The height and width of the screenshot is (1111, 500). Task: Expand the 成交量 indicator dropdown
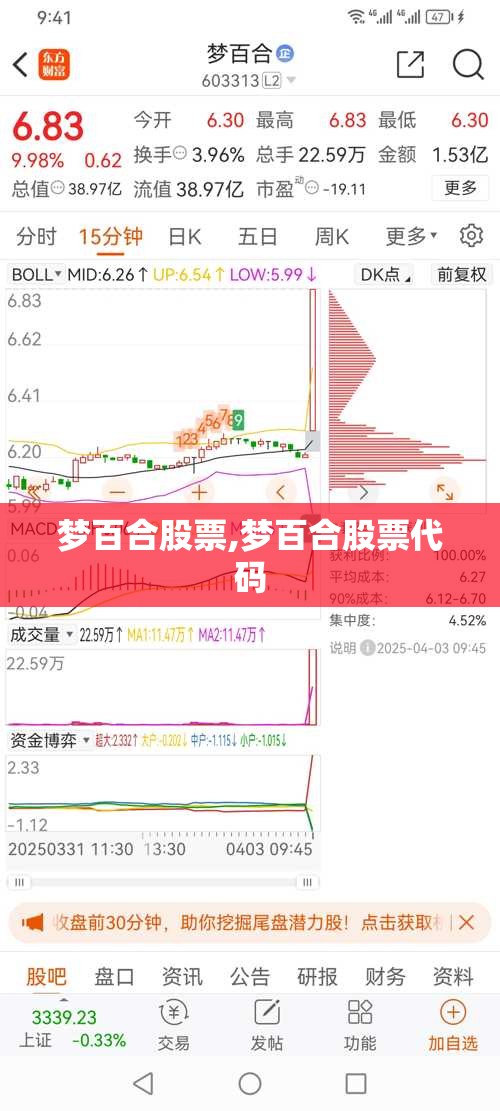pos(42,635)
